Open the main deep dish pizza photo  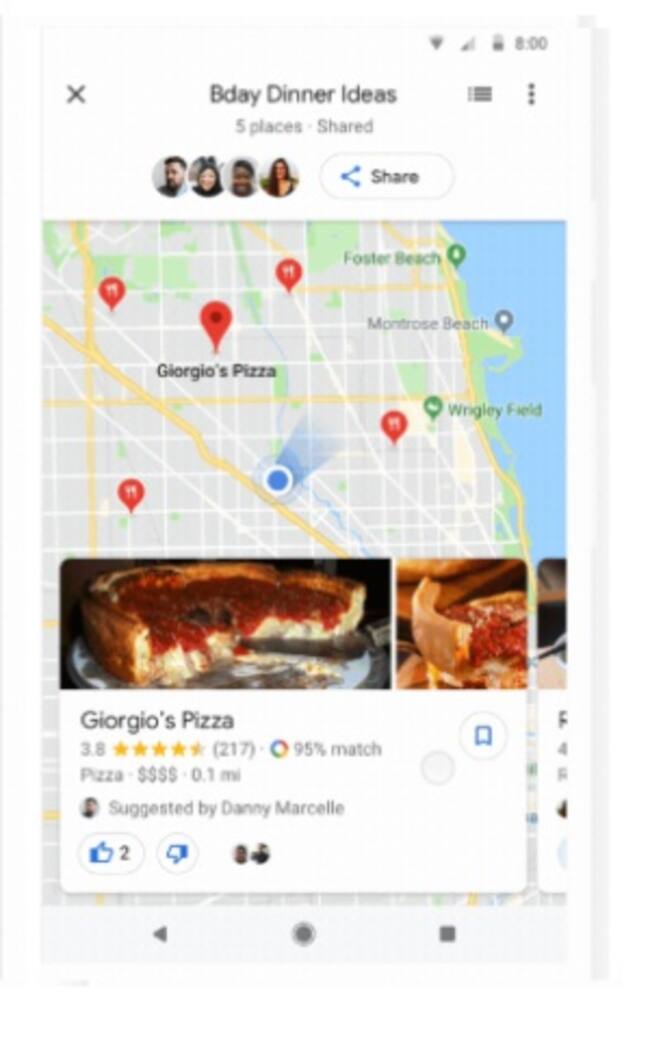tap(225, 624)
